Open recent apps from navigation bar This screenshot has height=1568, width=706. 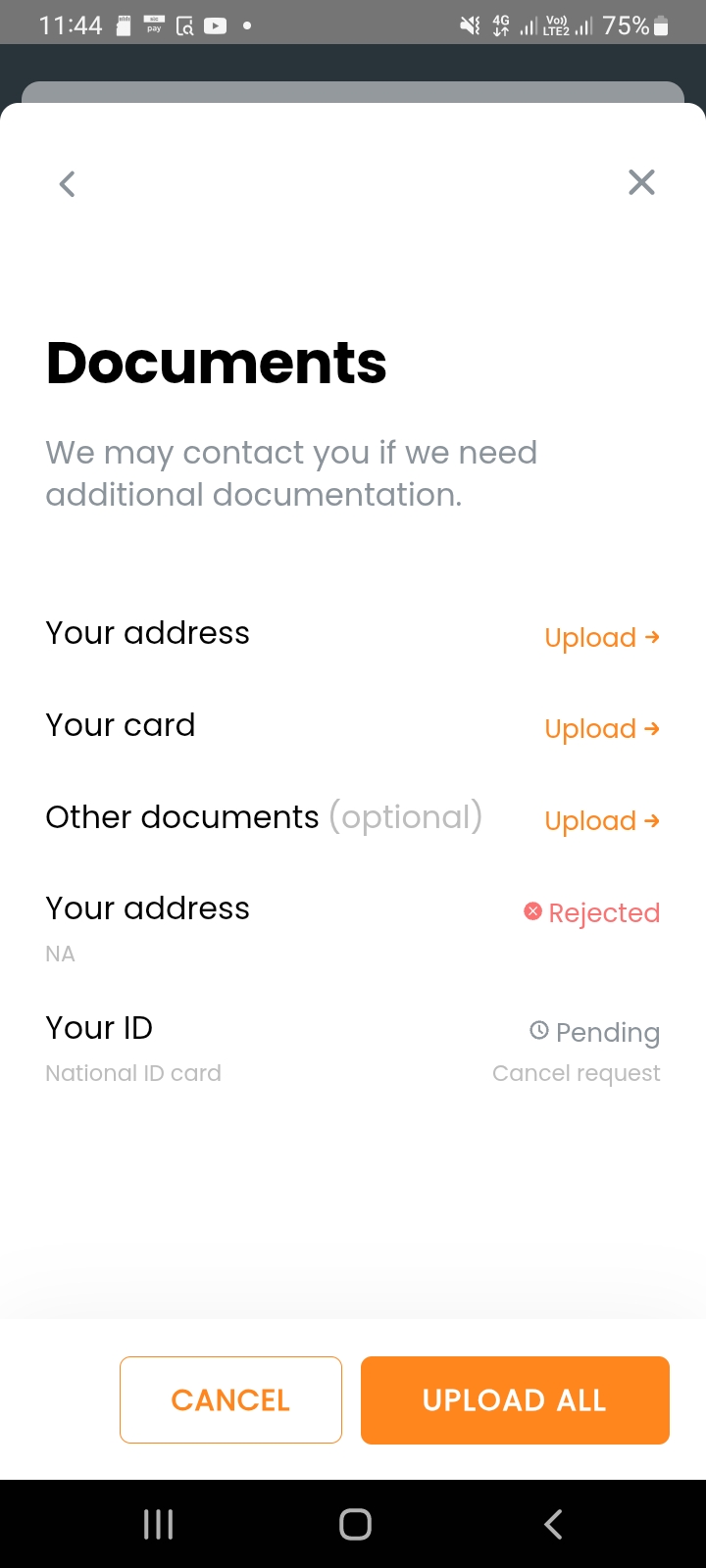(x=158, y=1524)
